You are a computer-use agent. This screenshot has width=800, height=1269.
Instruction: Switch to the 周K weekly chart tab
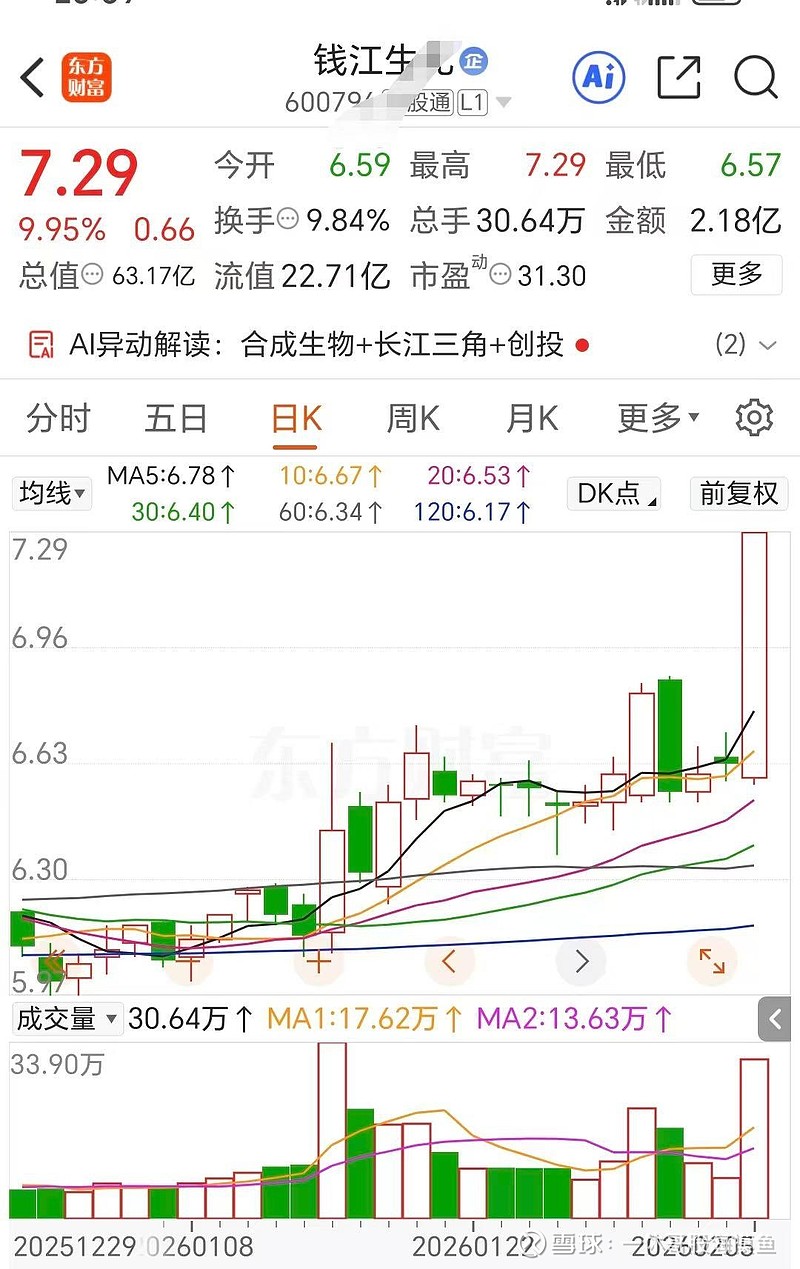[411, 417]
